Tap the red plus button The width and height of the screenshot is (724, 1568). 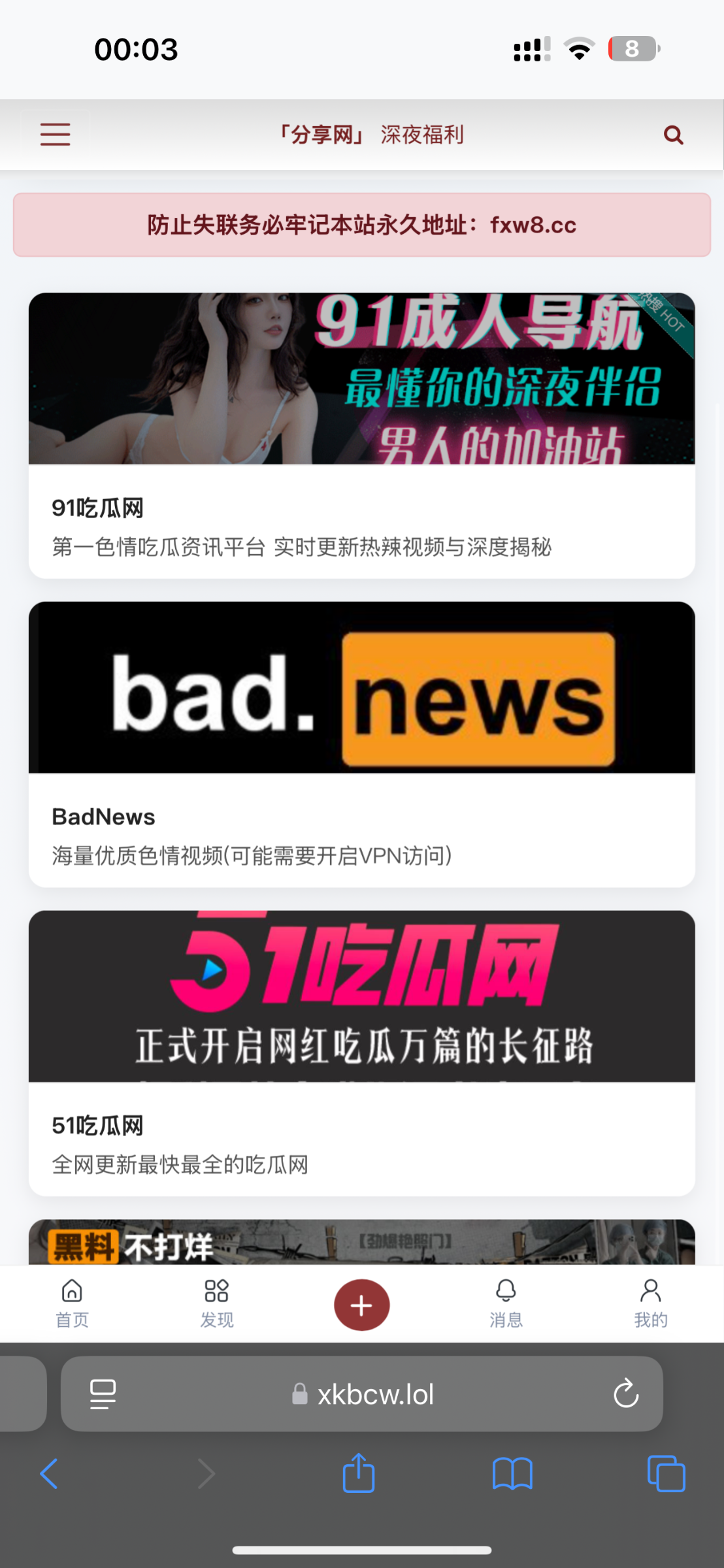coord(361,1305)
